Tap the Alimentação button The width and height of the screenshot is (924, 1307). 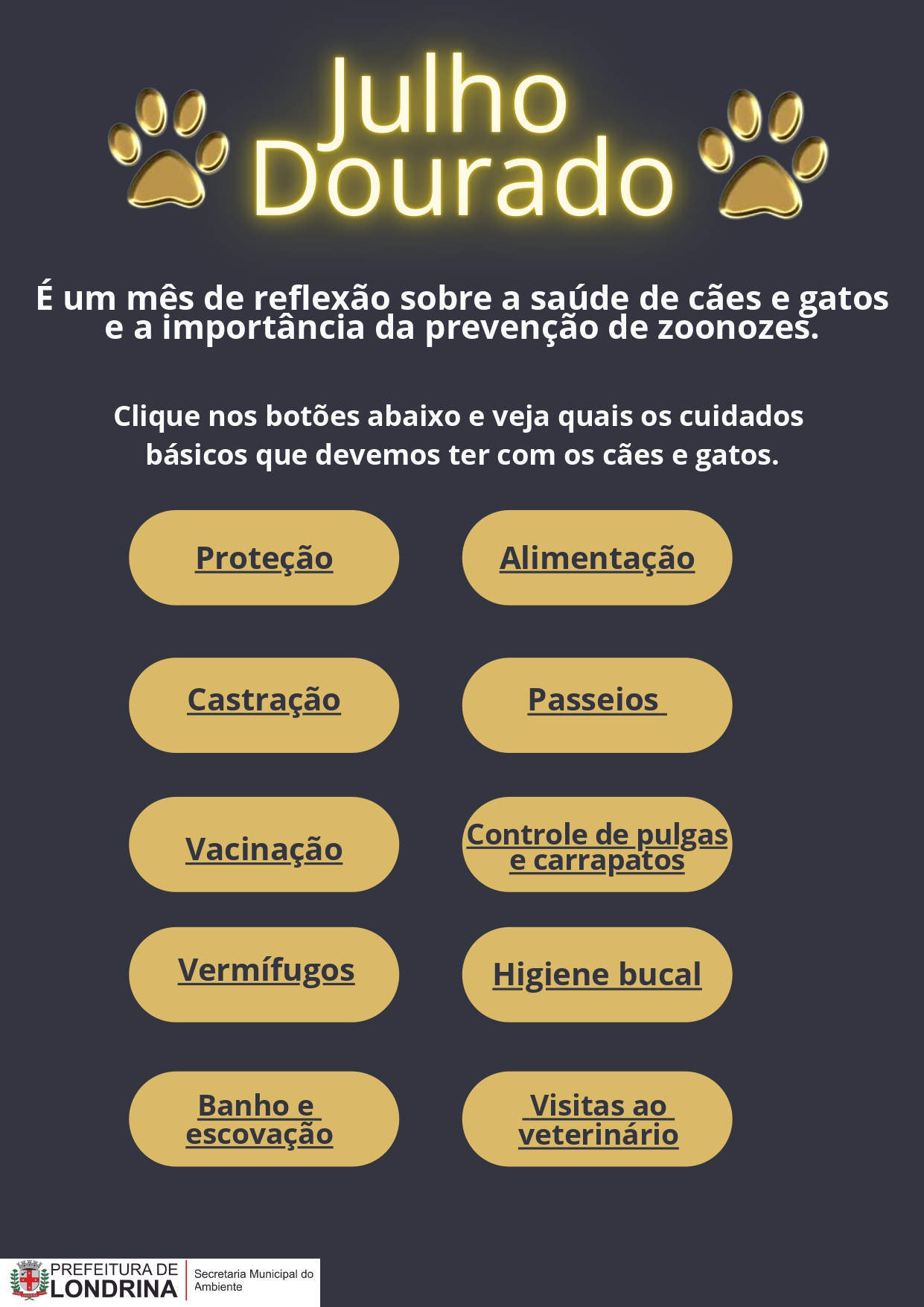(x=596, y=558)
